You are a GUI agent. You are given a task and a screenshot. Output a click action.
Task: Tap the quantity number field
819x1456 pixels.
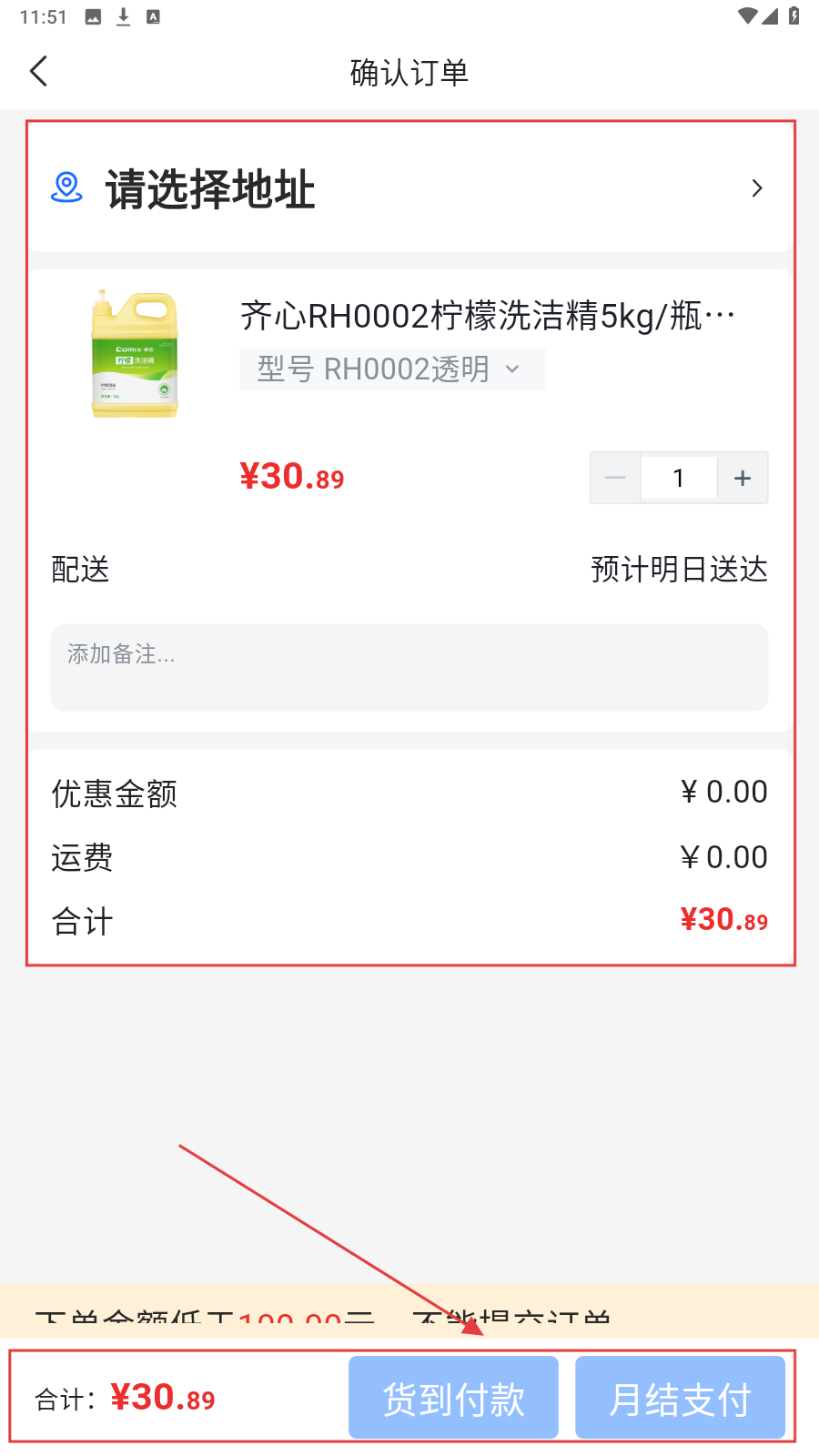coord(679,478)
